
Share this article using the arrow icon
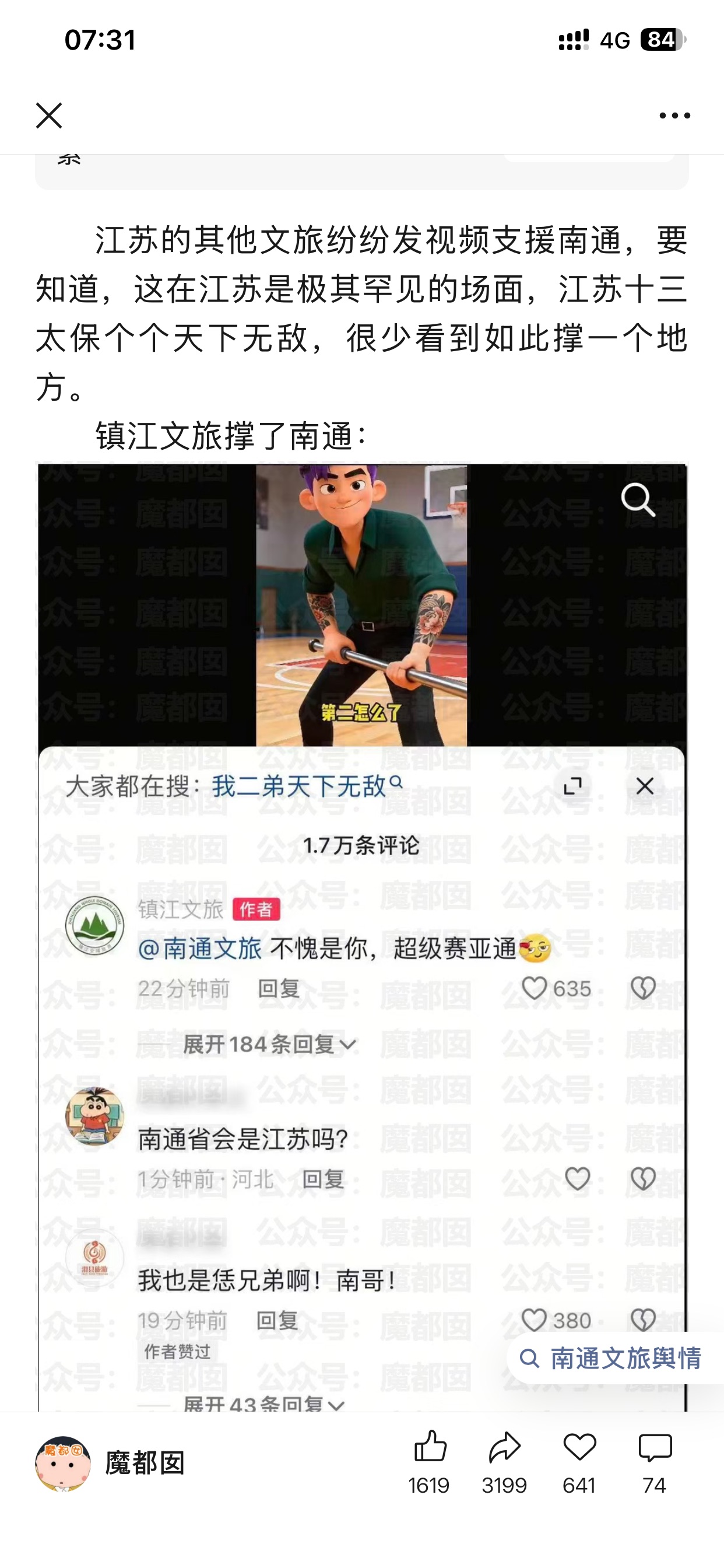tap(504, 1447)
